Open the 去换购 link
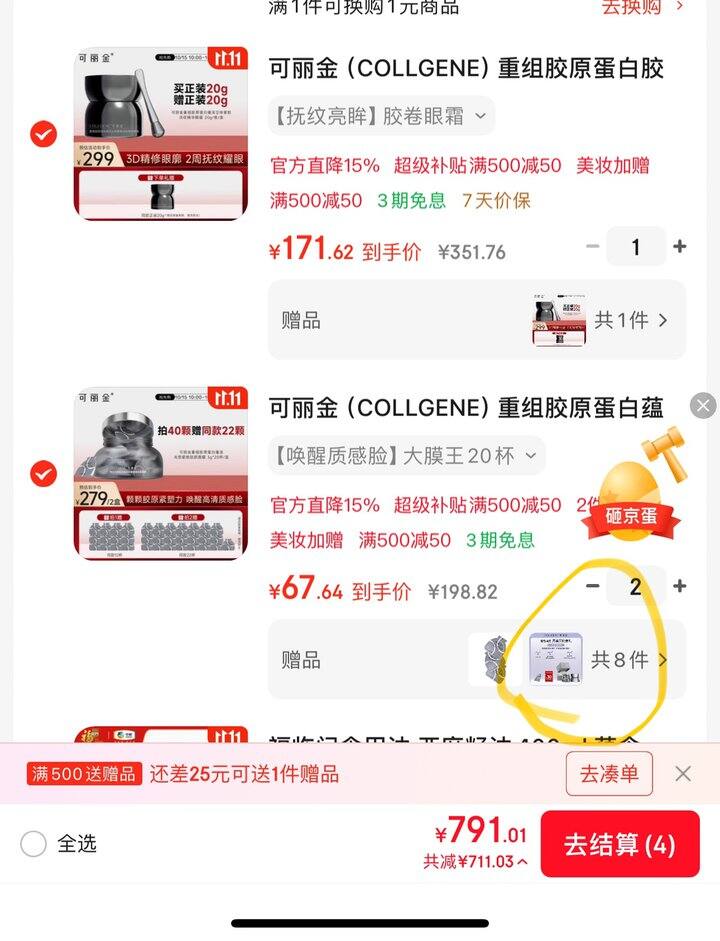 [642, 7]
